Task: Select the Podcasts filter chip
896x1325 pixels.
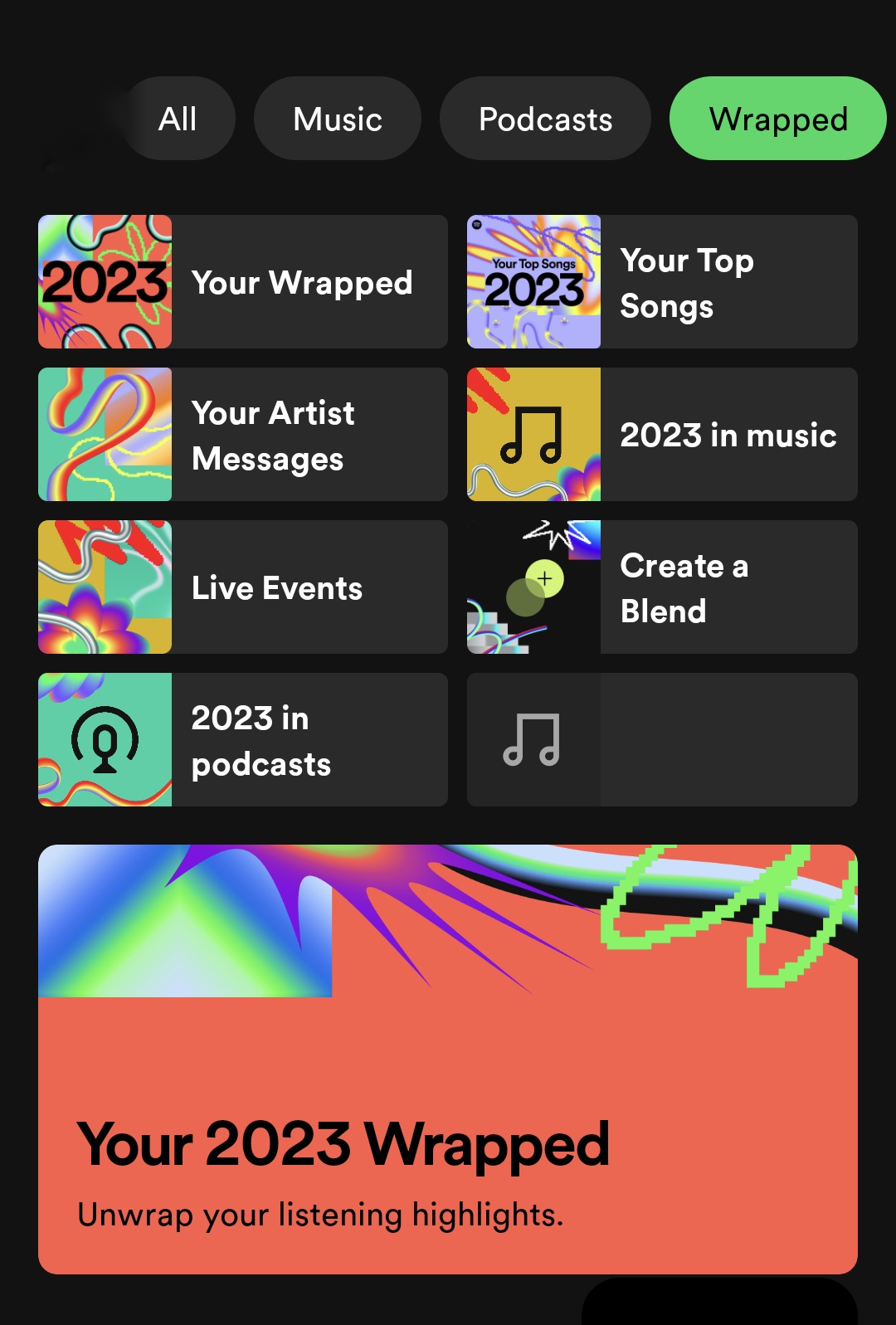Action: tap(544, 118)
